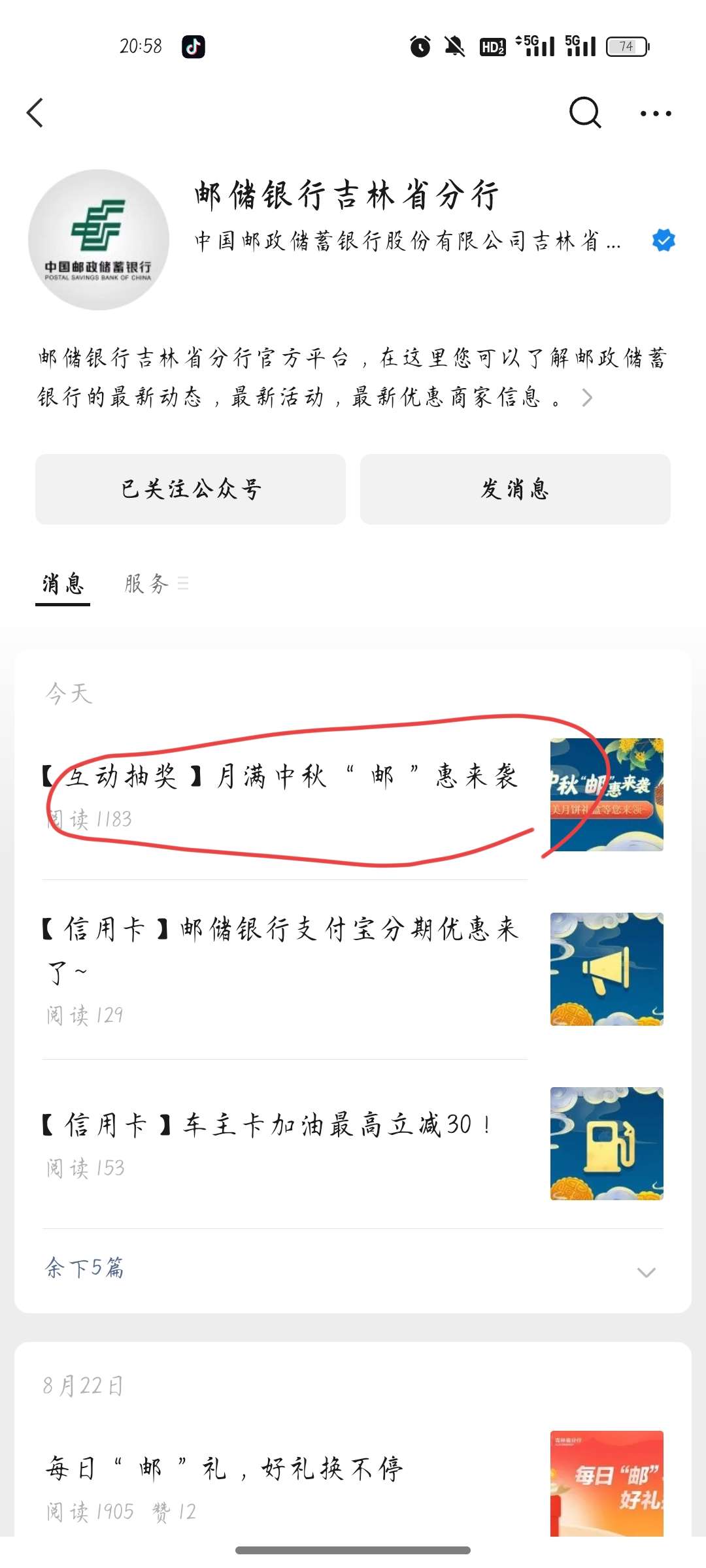
Task: Tap the 已关注公众号 button
Action: pos(190,489)
